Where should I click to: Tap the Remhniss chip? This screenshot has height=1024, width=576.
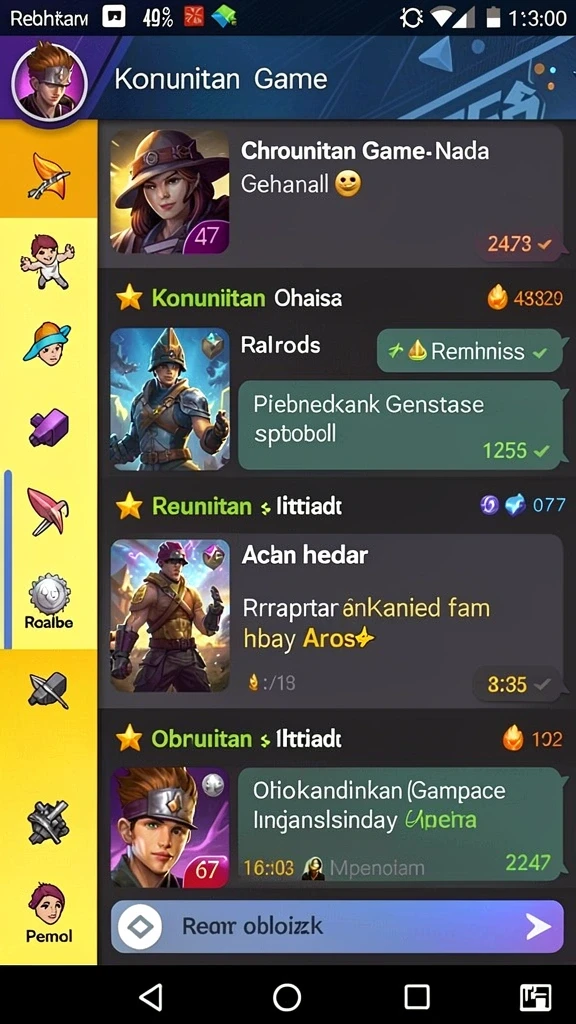point(470,351)
